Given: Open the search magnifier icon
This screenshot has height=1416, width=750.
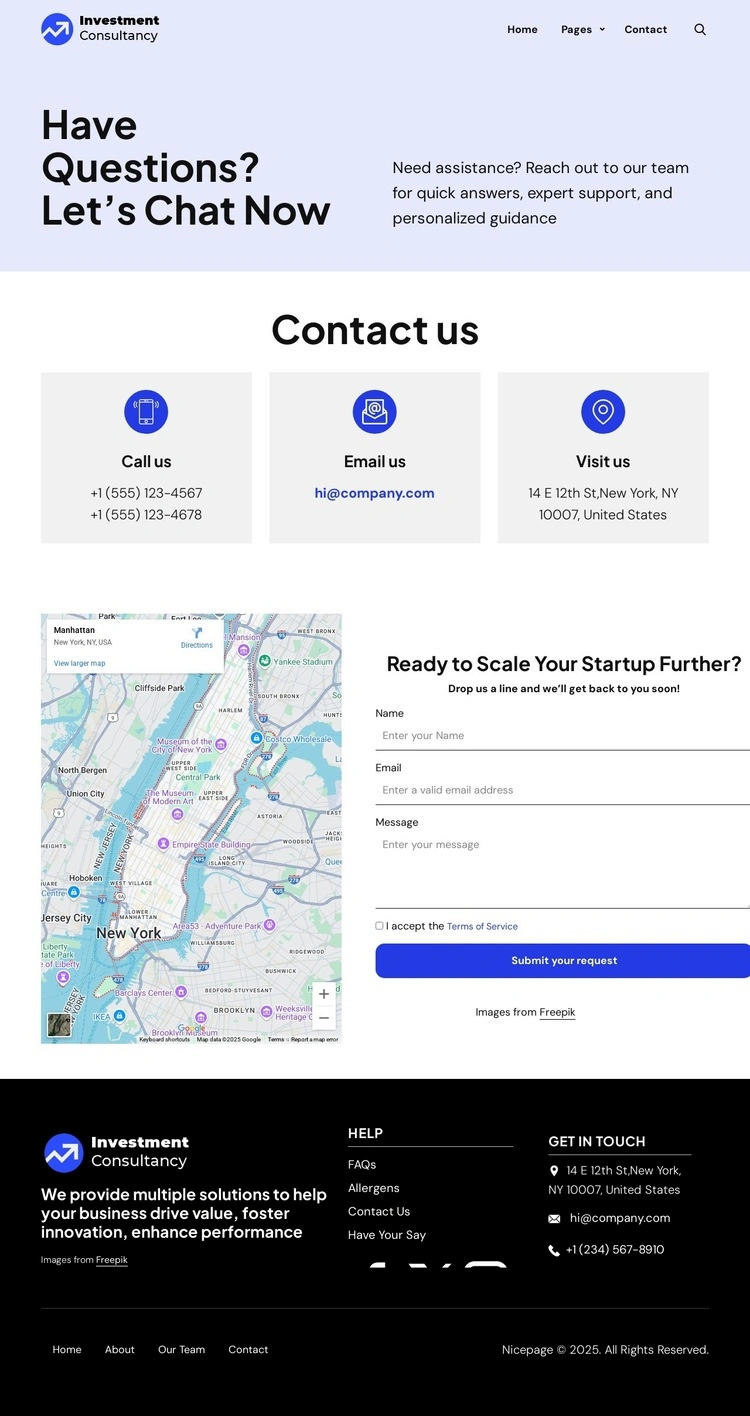Looking at the screenshot, I should (x=700, y=30).
